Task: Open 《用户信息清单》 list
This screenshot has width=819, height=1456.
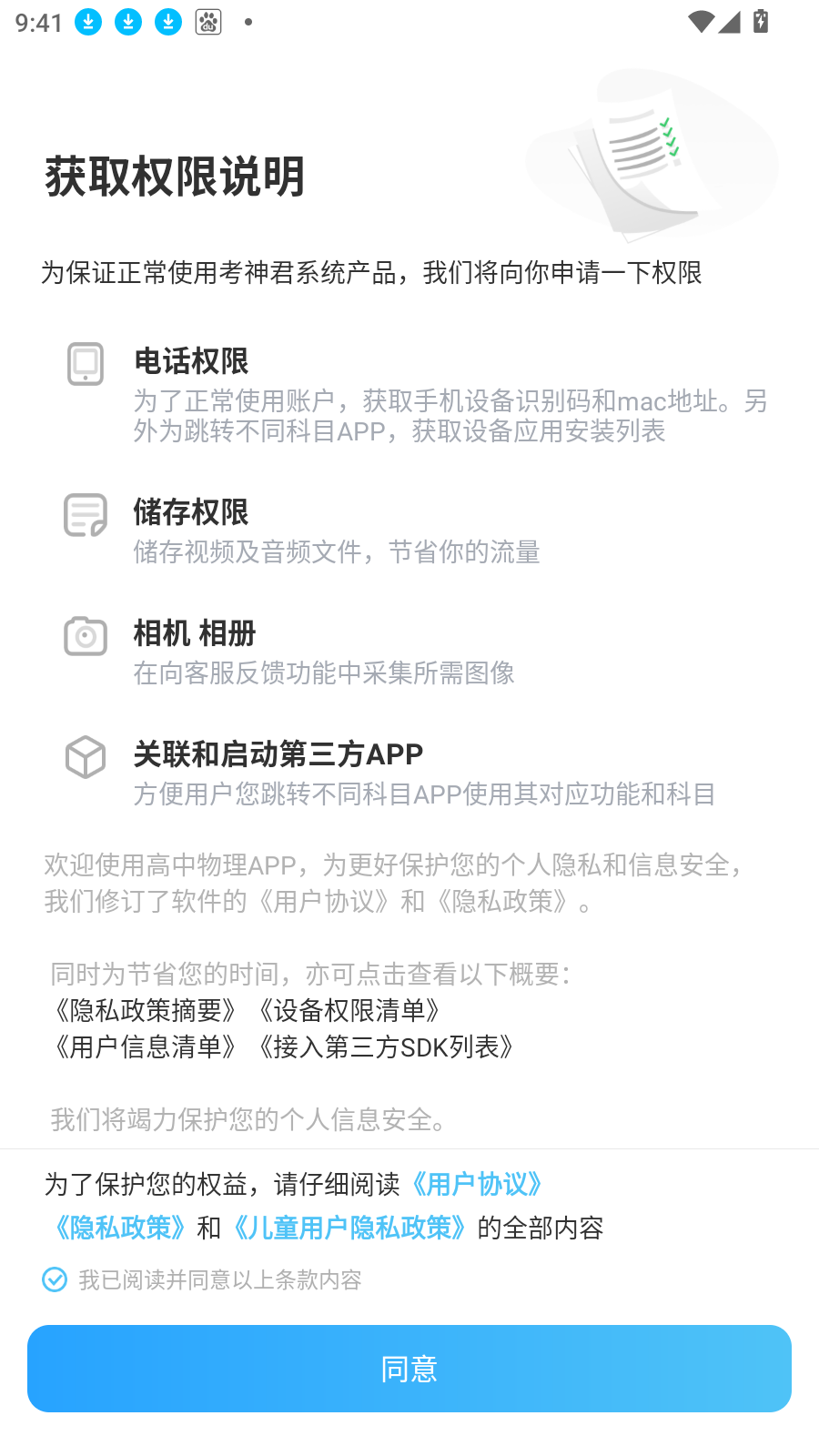Action: [146, 1046]
